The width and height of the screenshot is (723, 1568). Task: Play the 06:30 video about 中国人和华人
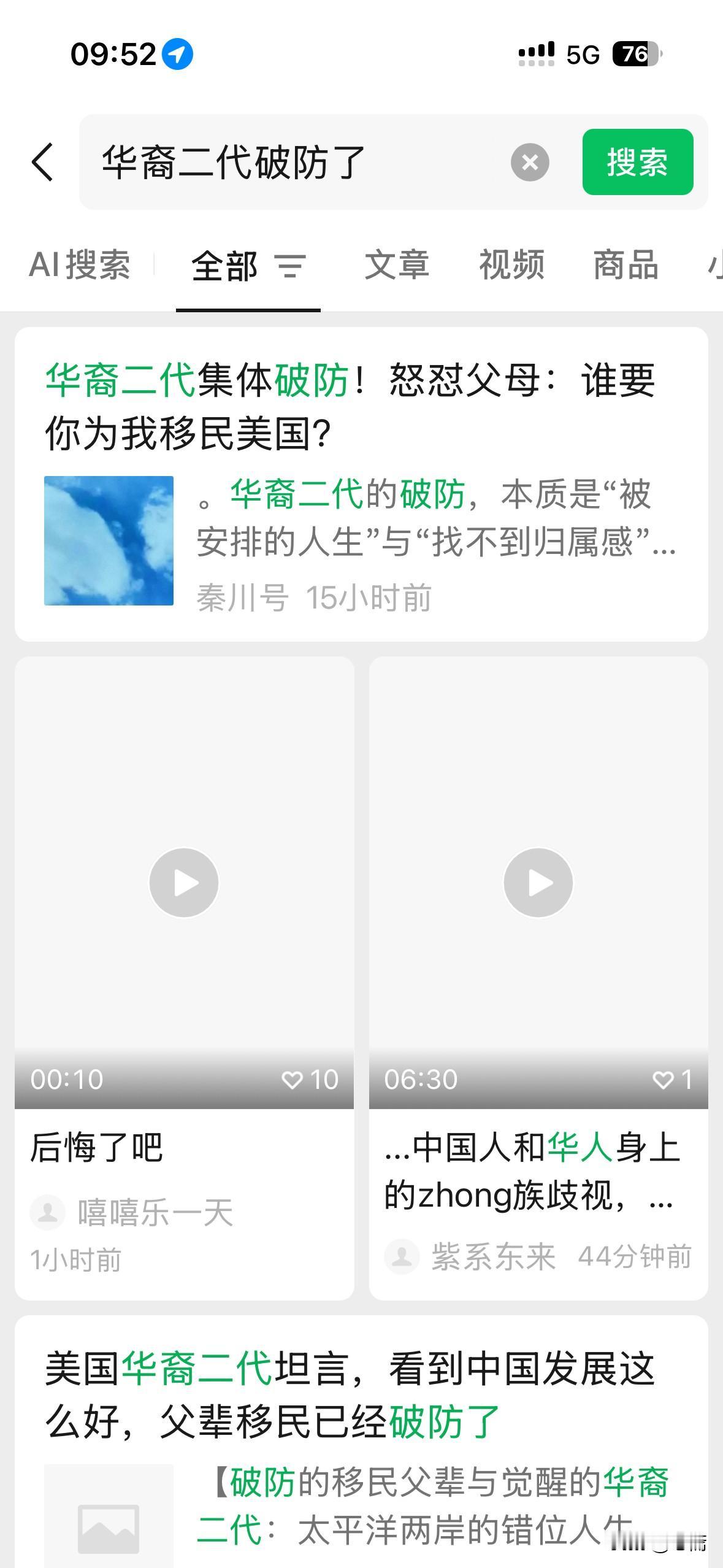[x=538, y=882]
